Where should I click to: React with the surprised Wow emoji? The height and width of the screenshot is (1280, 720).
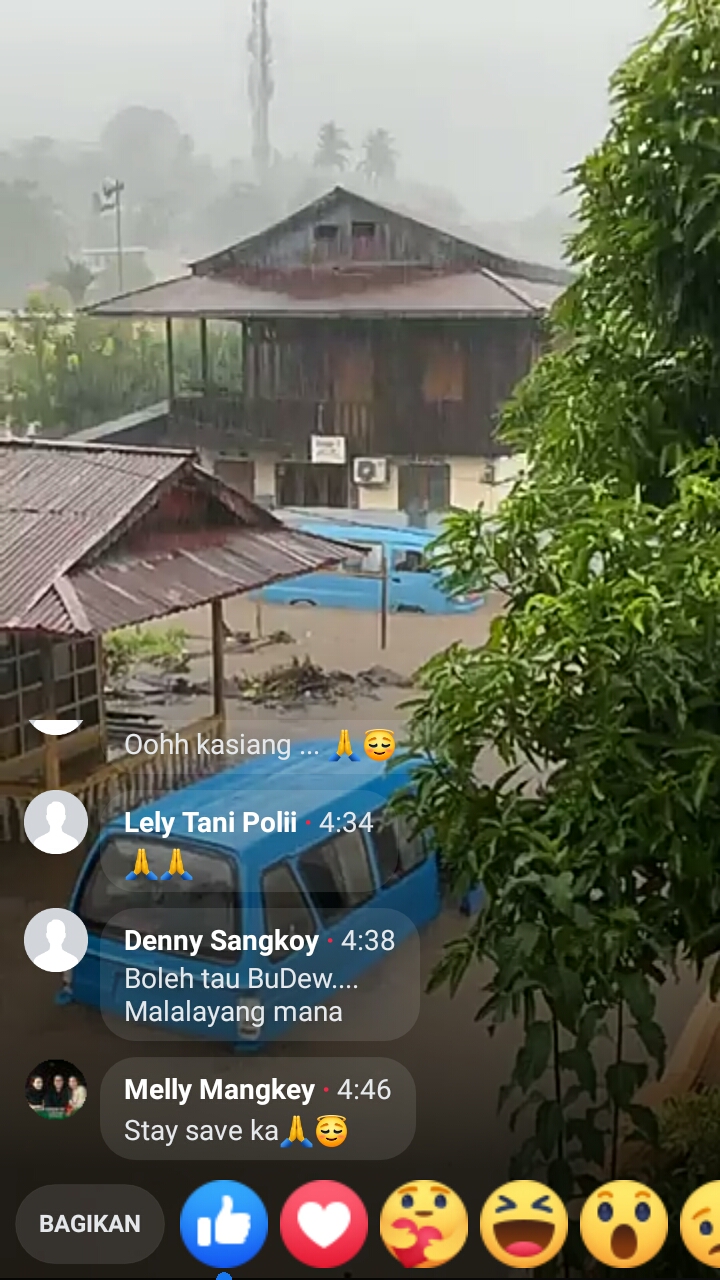point(624,1224)
